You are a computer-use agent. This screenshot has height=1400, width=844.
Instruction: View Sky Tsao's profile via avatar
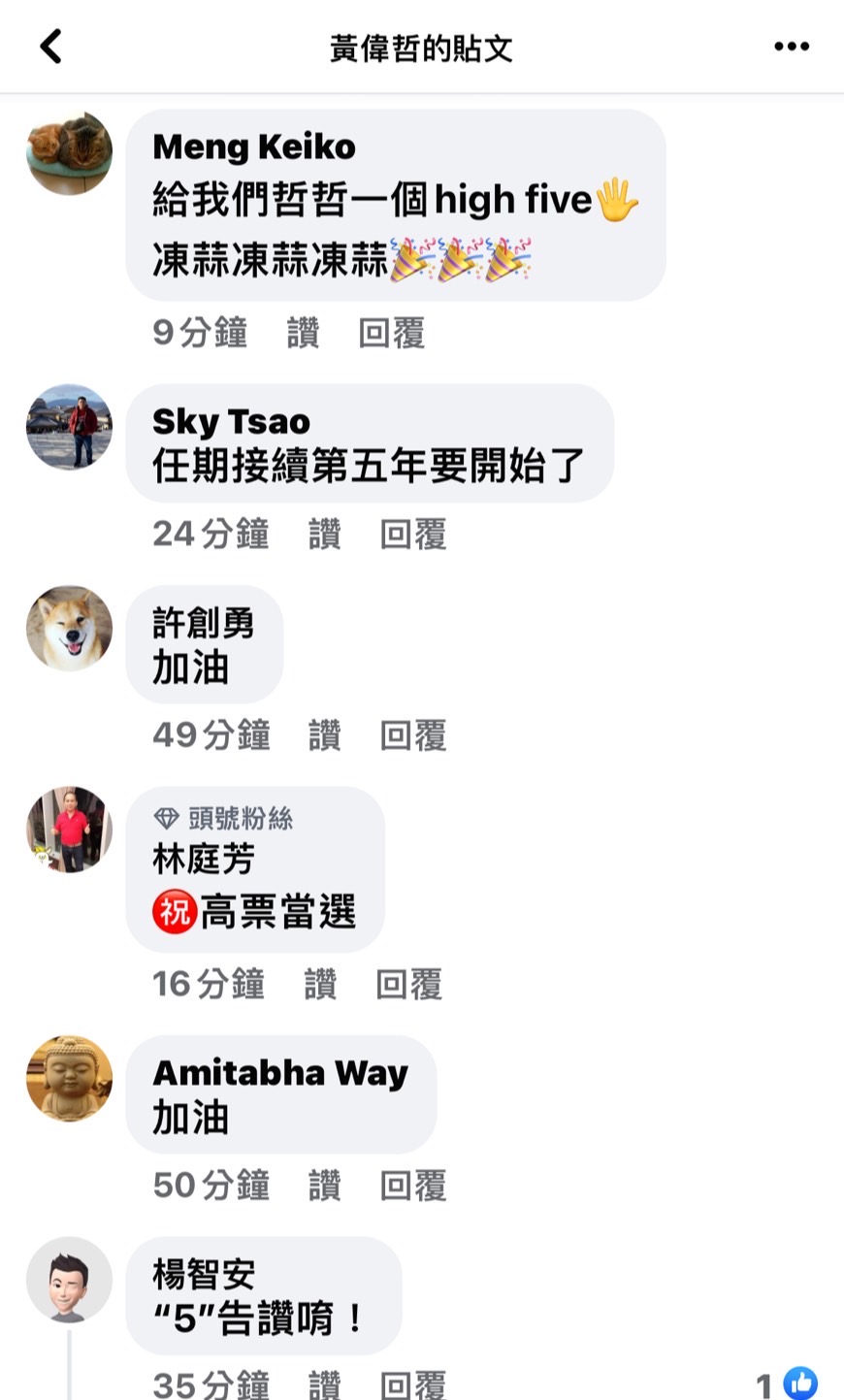pos(69,427)
